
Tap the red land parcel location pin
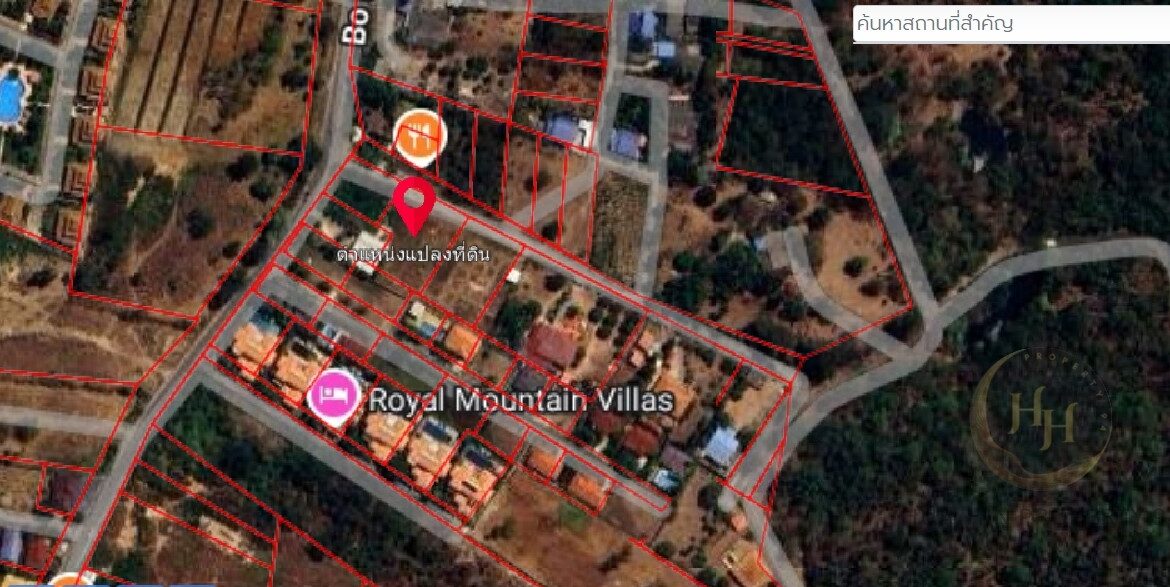(412, 203)
